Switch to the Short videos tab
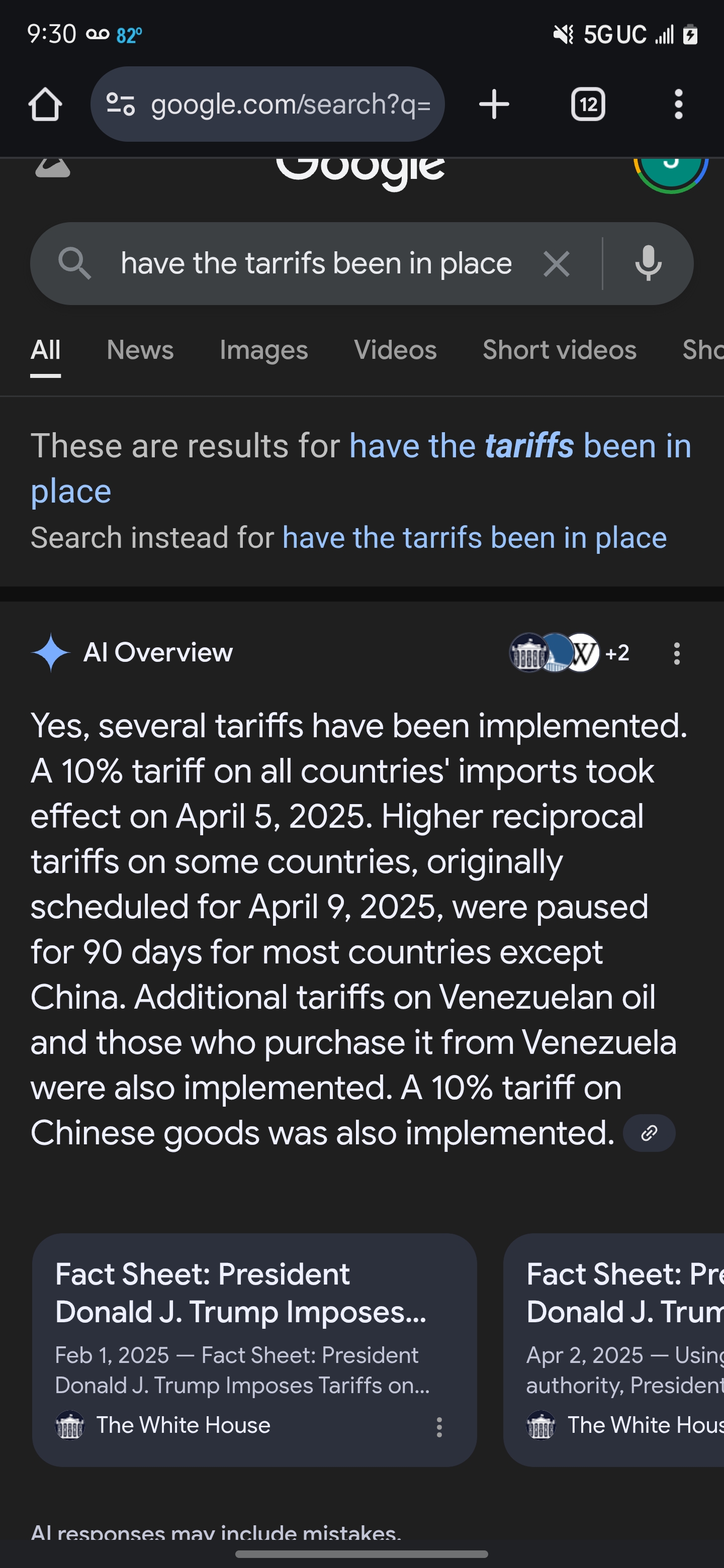Image resolution: width=724 pixels, height=1568 pixels. click(x=559, y=350)
